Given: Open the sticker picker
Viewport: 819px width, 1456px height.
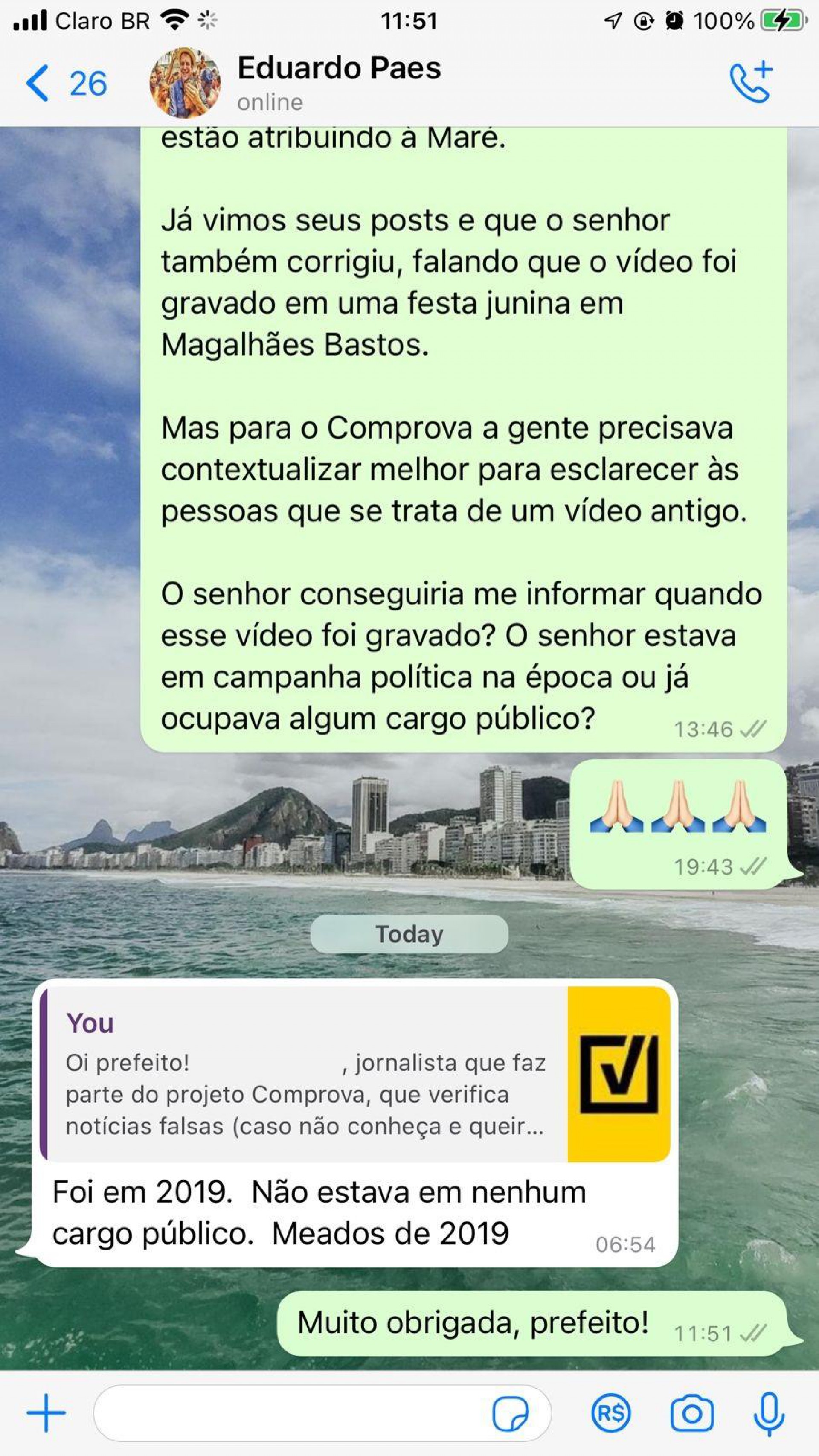Looking at the screenshot, I should coord(510,1414).
